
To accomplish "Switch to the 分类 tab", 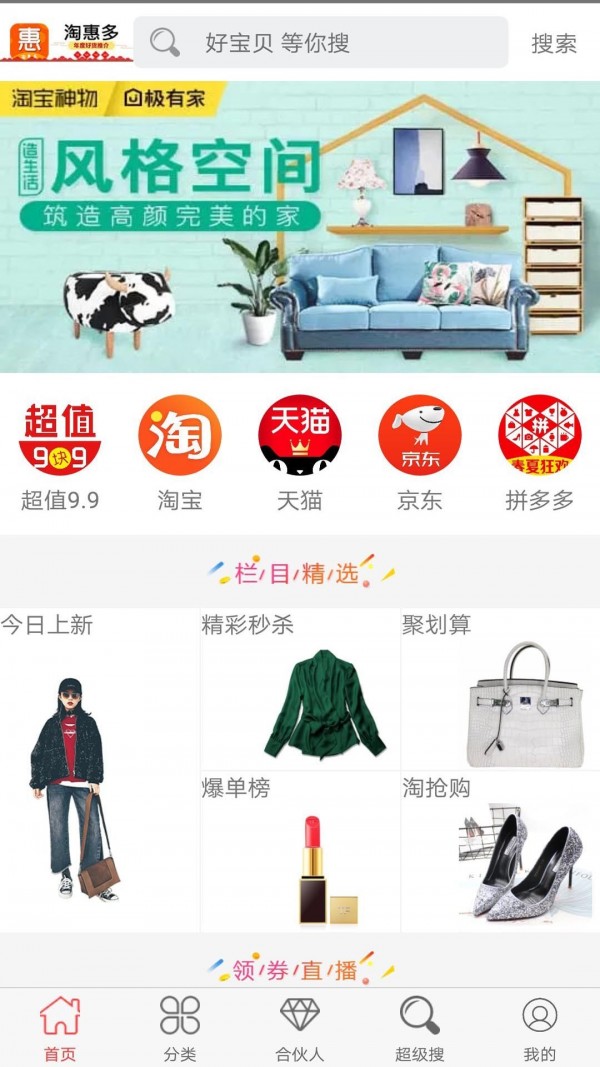I will [x=180, y=1028].
